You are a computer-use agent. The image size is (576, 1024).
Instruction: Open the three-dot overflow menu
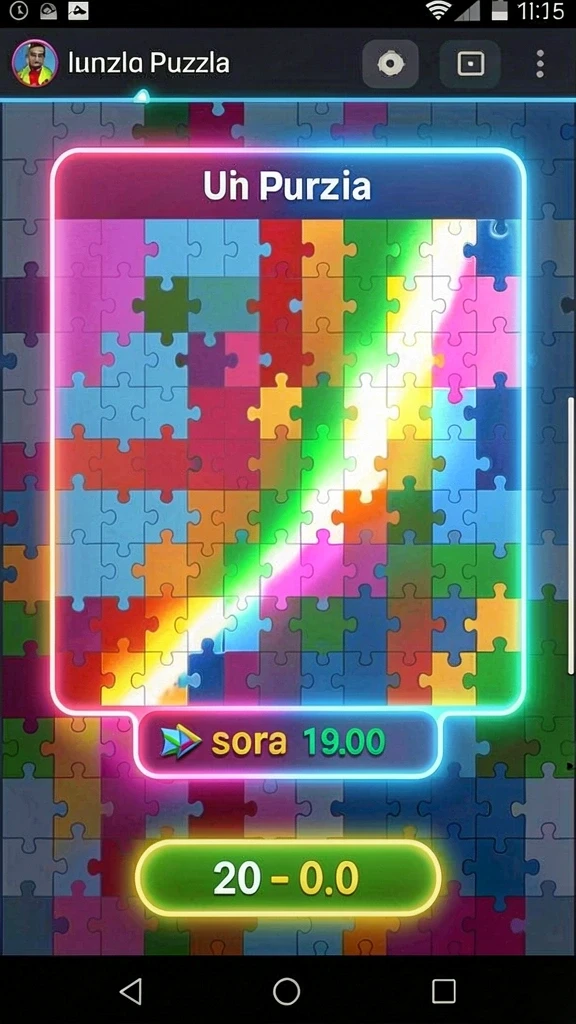point(539,63)
